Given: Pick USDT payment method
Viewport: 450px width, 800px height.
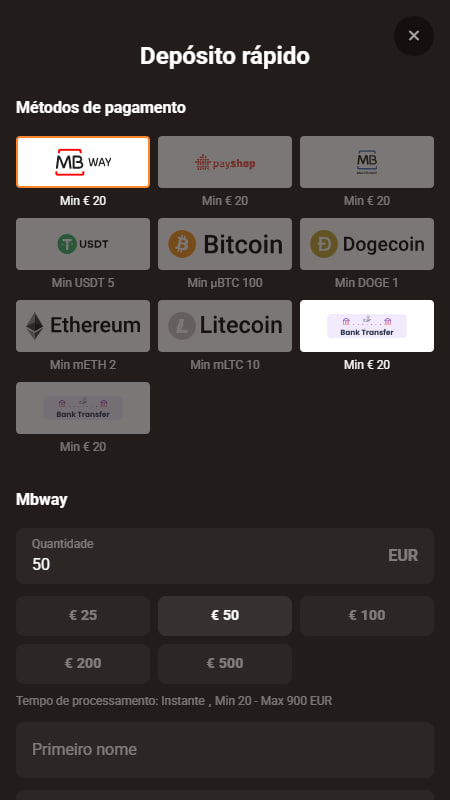Looking at the screenshot, I should pos(83,244).
